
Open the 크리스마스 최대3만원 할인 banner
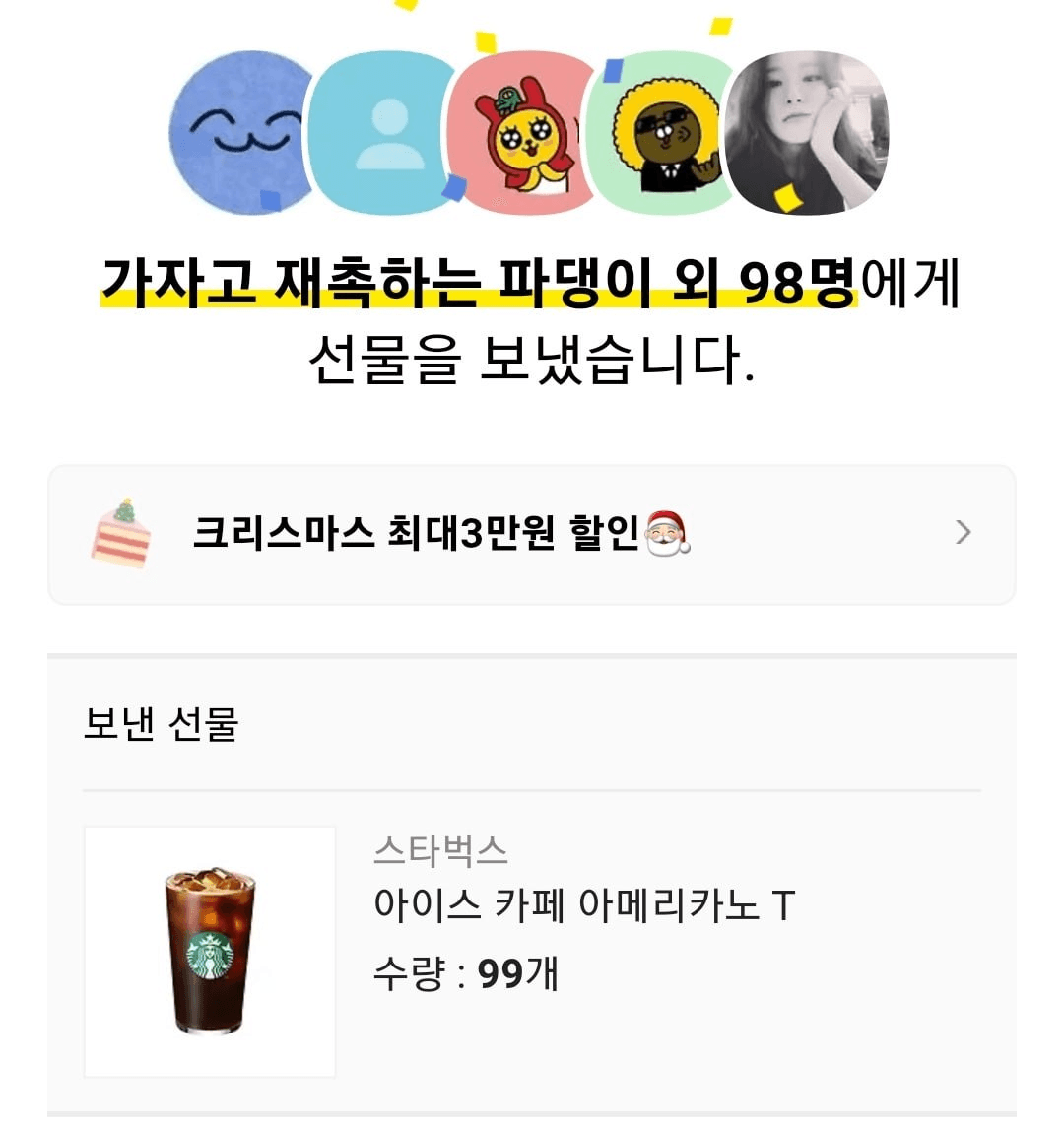coord(532,534)
